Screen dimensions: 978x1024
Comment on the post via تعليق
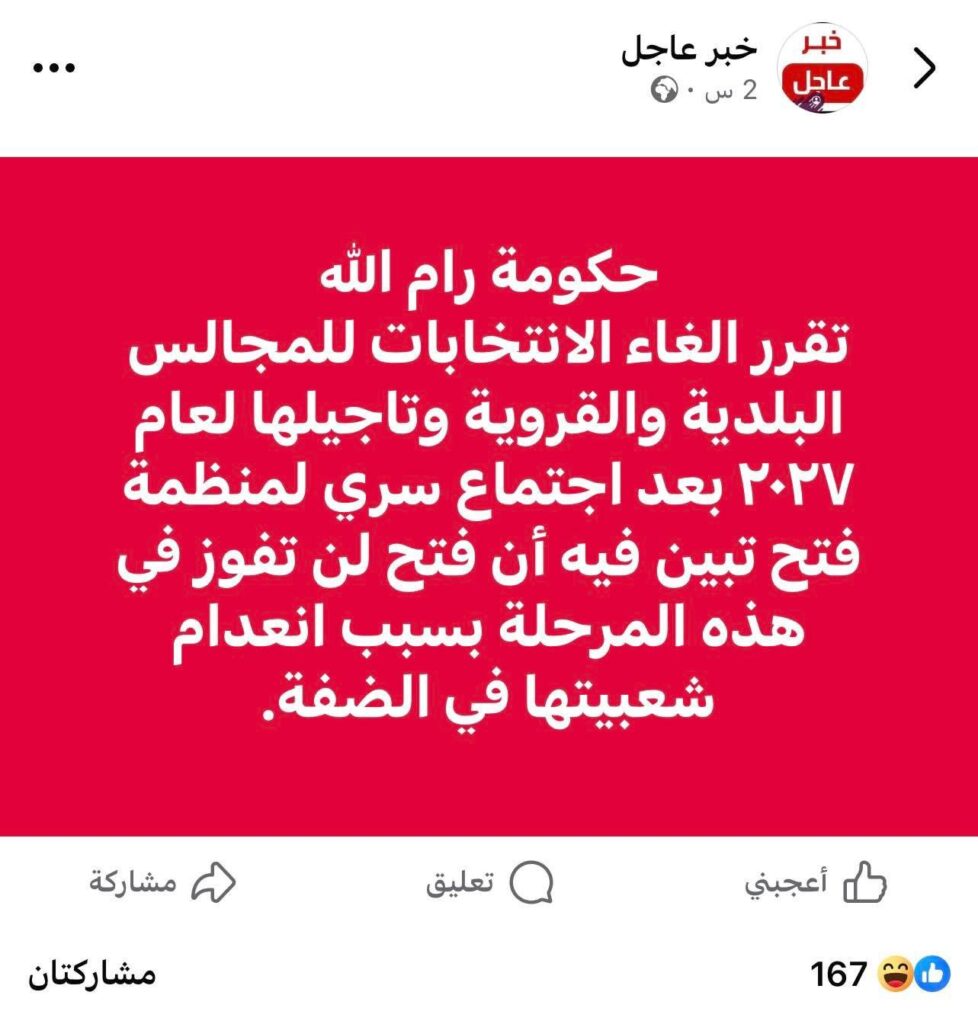(490, 883)
